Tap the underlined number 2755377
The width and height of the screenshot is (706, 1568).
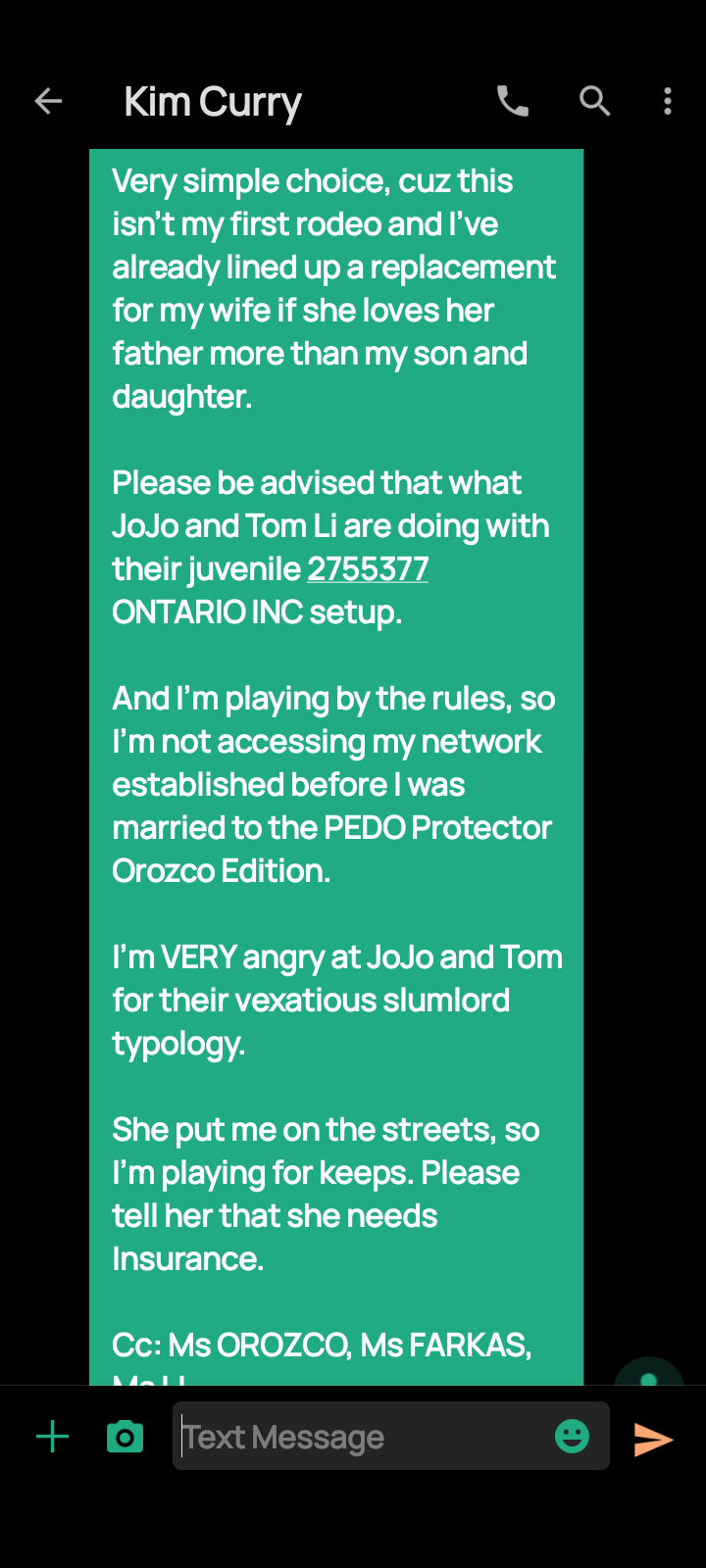point(368,569)
